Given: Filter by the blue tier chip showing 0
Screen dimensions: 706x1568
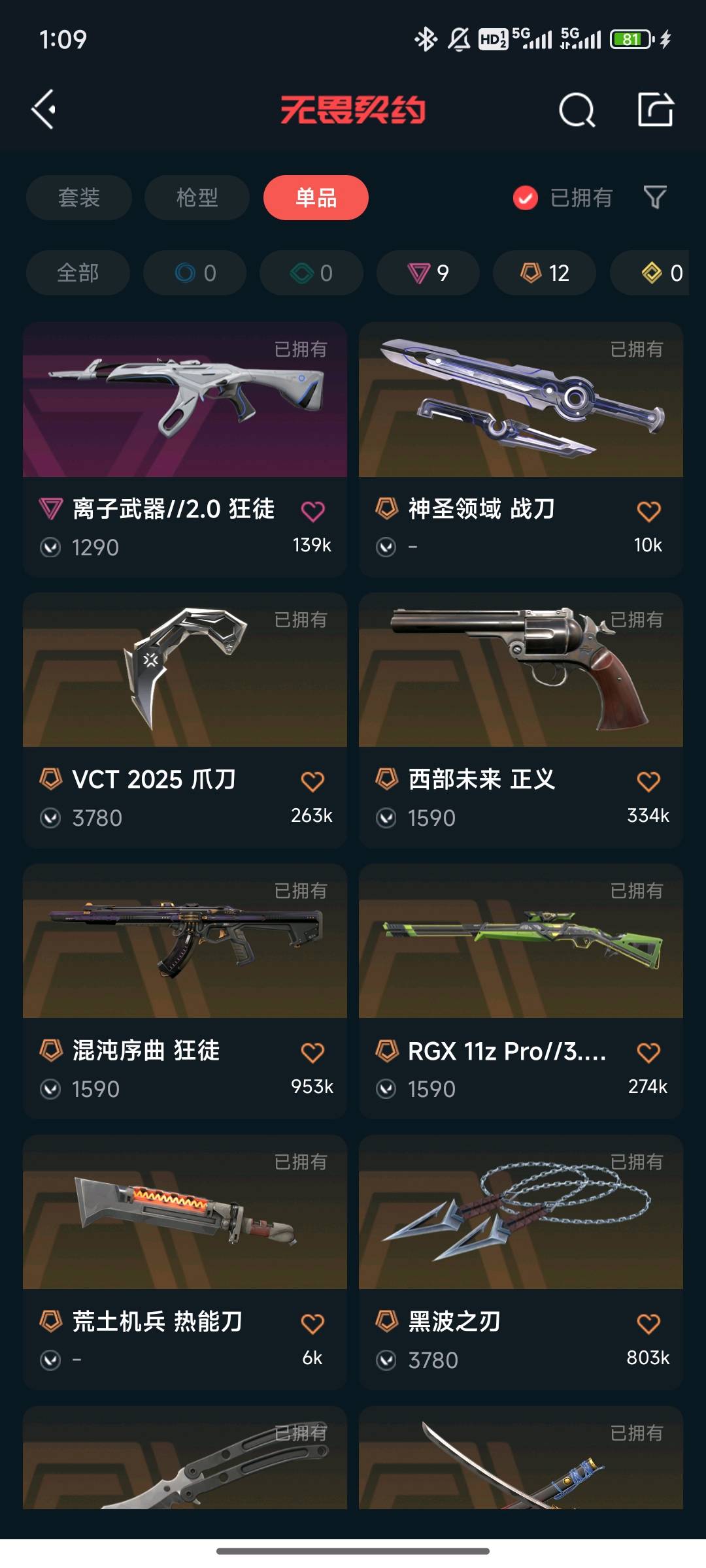Looking at the screenshot, I should pos(195,272).
